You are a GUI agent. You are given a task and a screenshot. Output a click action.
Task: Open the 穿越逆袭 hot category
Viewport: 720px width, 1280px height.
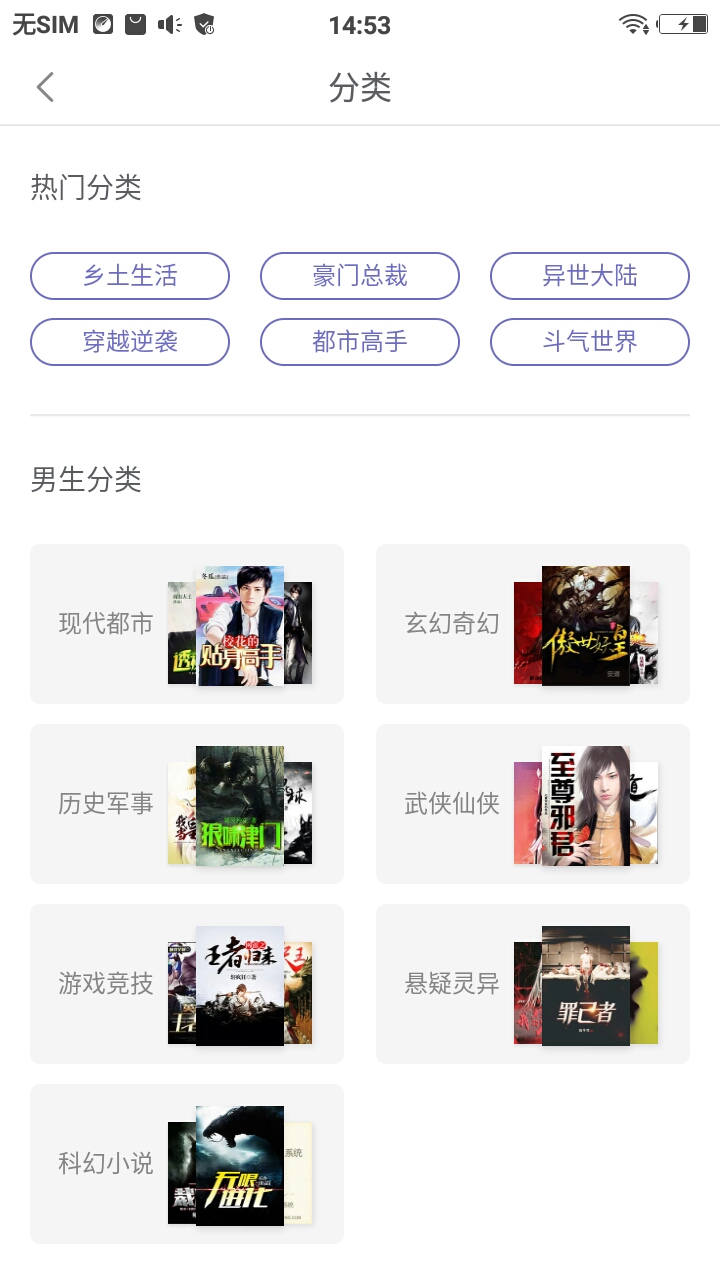tap(130, 342)
